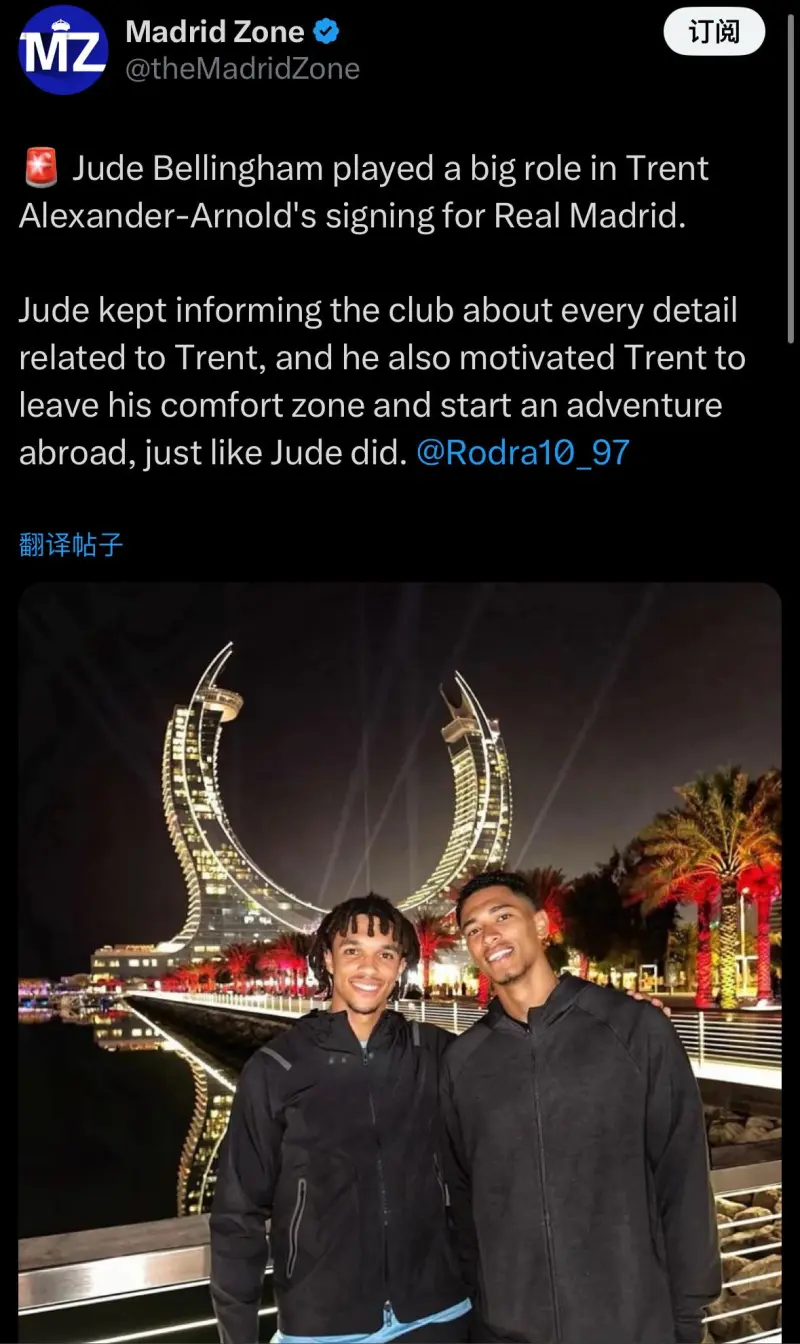Screen dimensions: 800x1344
Task: Open Madrid Zone's profile avatar
Action: [62, 49]
